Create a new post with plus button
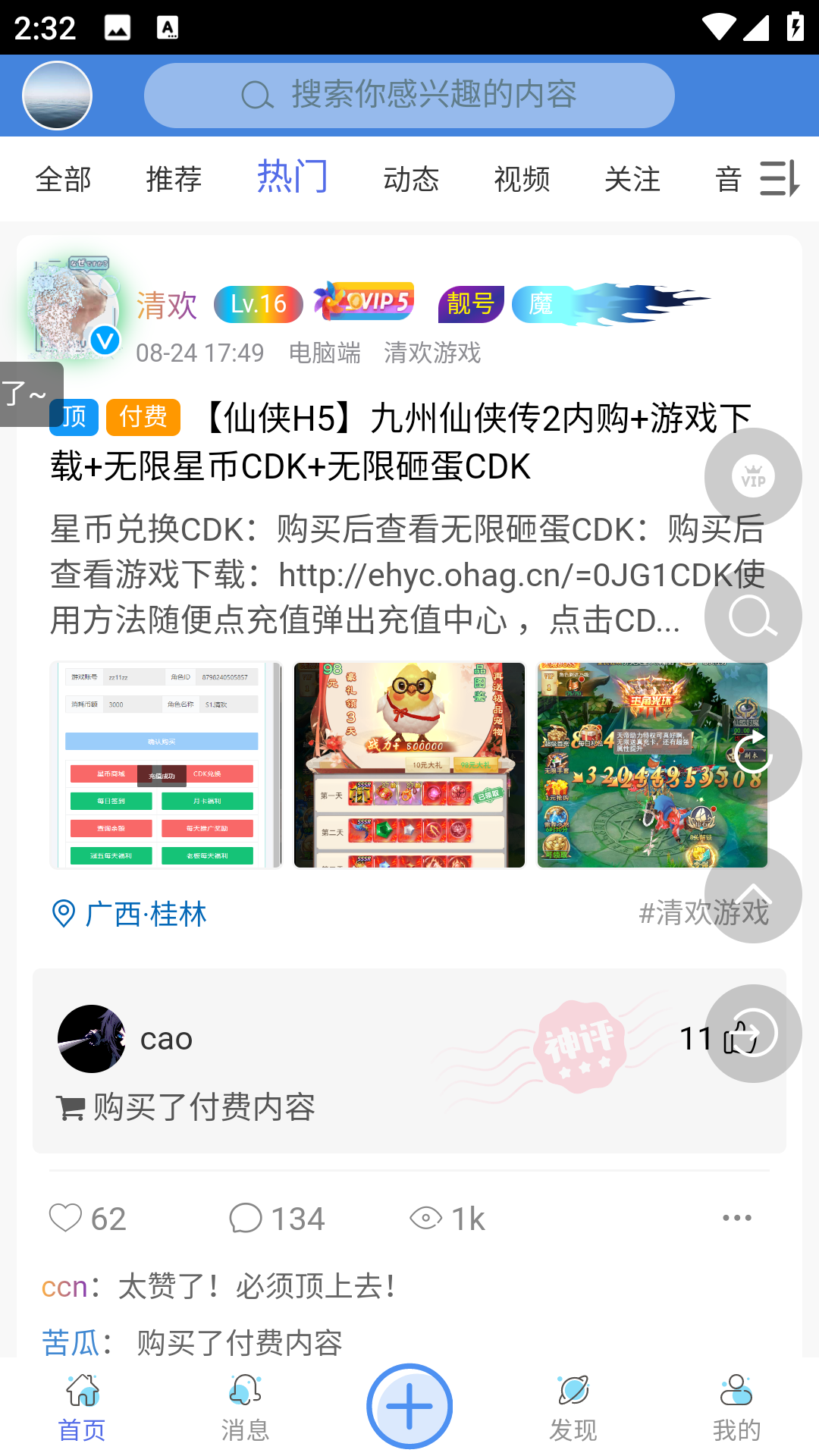Screen dimensions: 819x1456 (x=409, y=1406)
